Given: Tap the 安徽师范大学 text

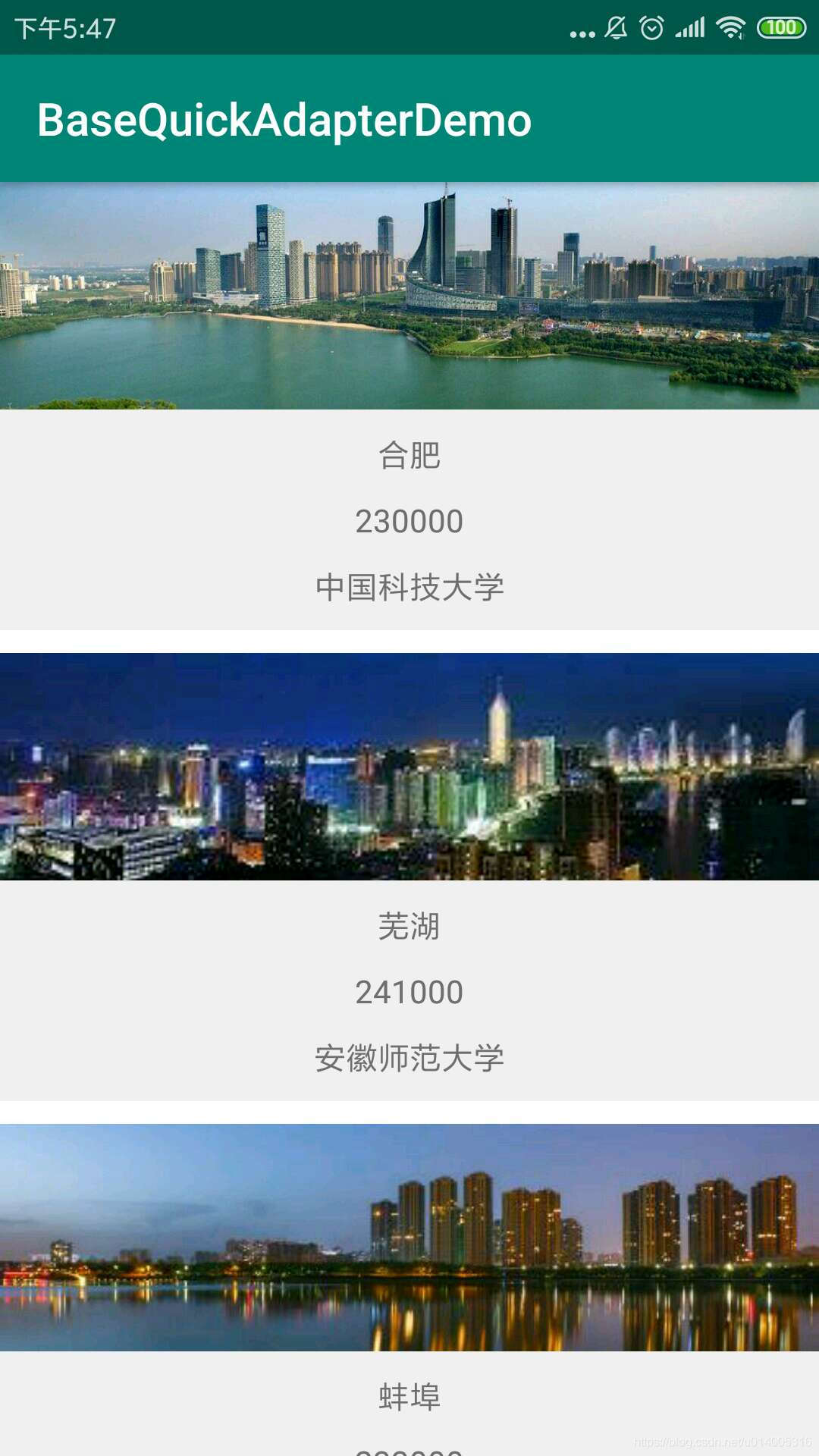Looking at the screenshot, I should click(409, 1054).
